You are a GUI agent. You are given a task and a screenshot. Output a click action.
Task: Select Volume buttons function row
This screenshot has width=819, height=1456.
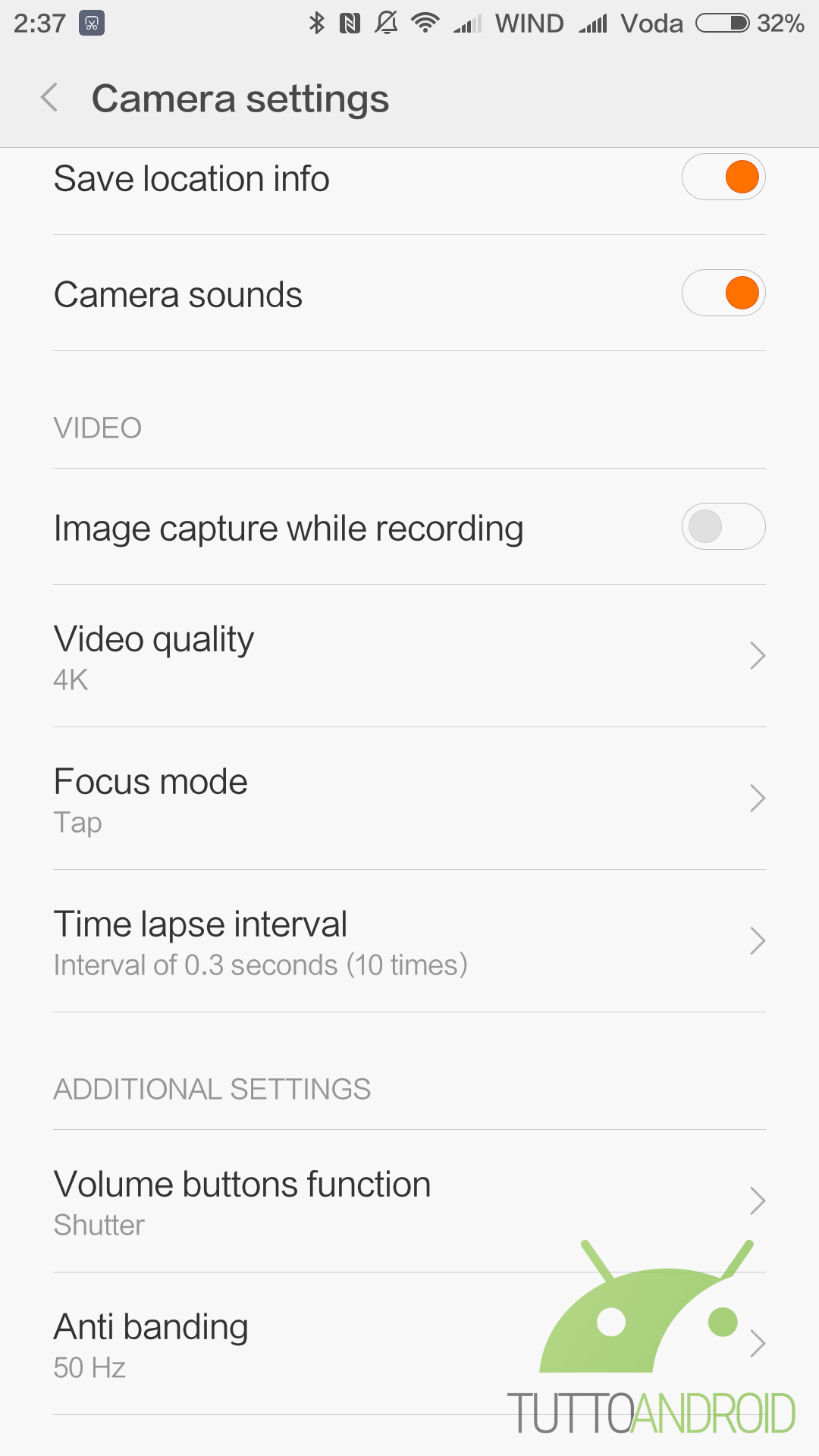[409, 1201]
